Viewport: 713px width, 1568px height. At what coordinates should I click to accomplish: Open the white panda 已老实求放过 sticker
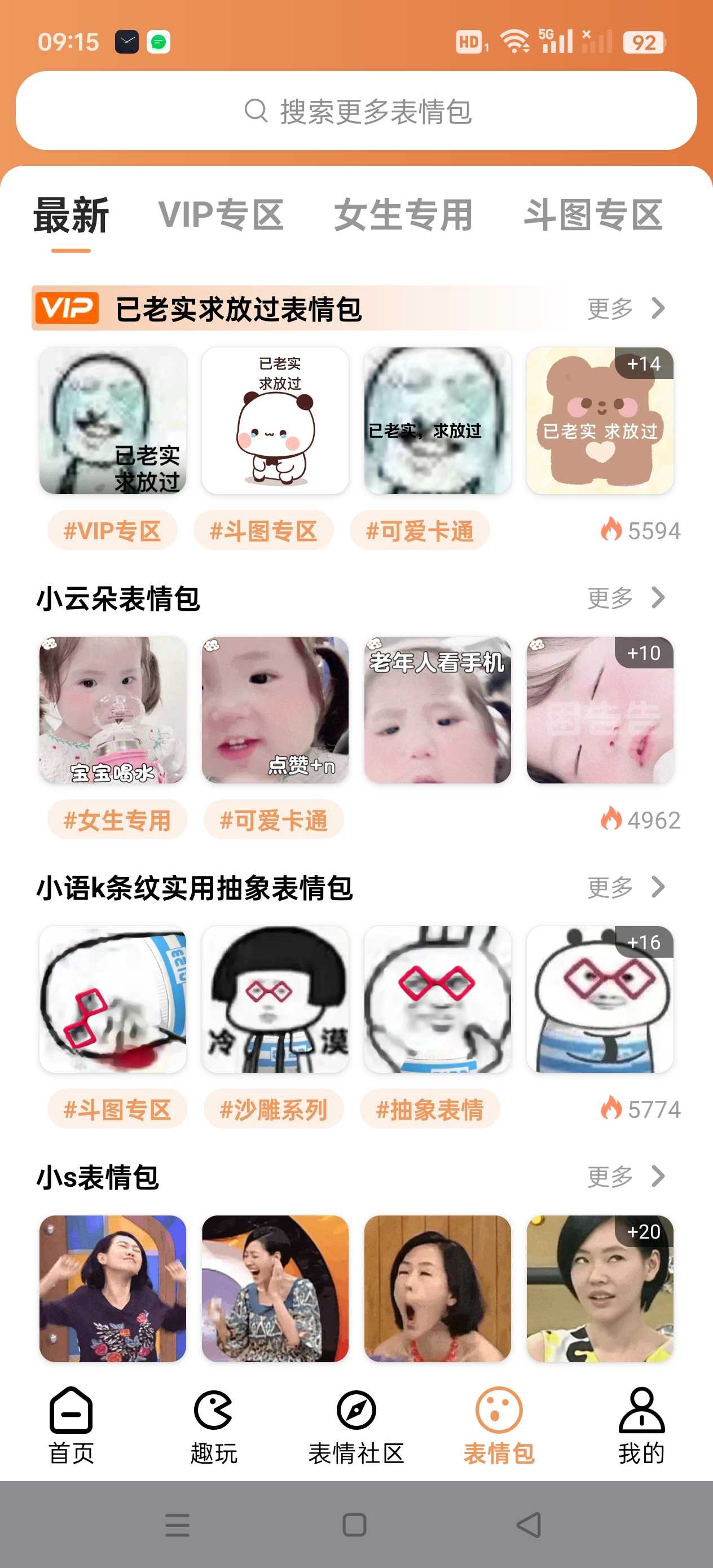point(275,421)
